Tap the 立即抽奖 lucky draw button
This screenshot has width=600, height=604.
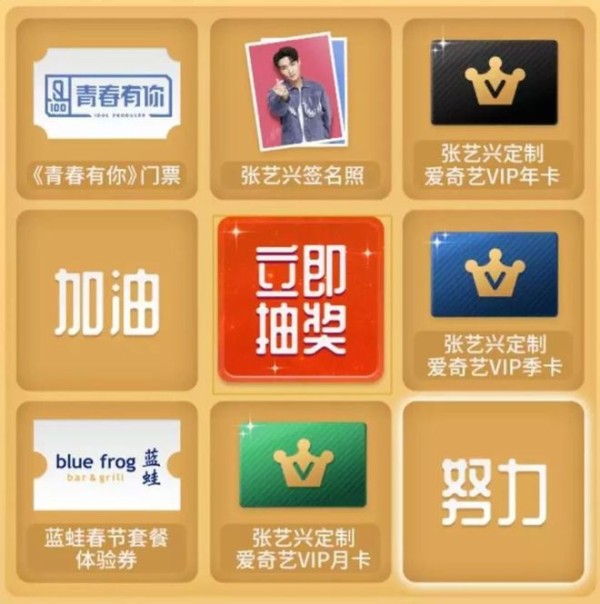pos(301,298)
